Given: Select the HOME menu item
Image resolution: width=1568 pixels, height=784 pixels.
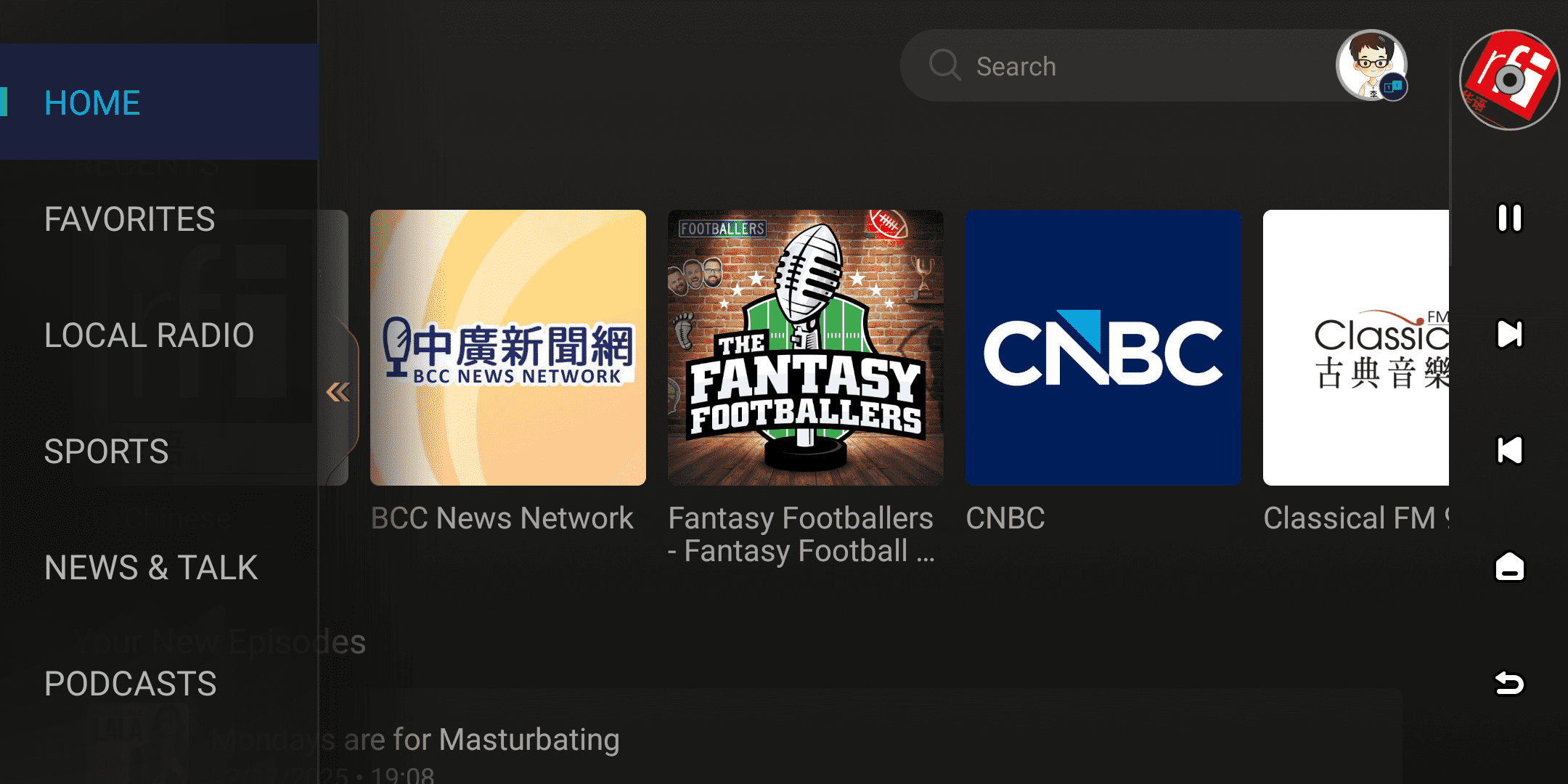Looking at the screenshot, I should [92, 102].
